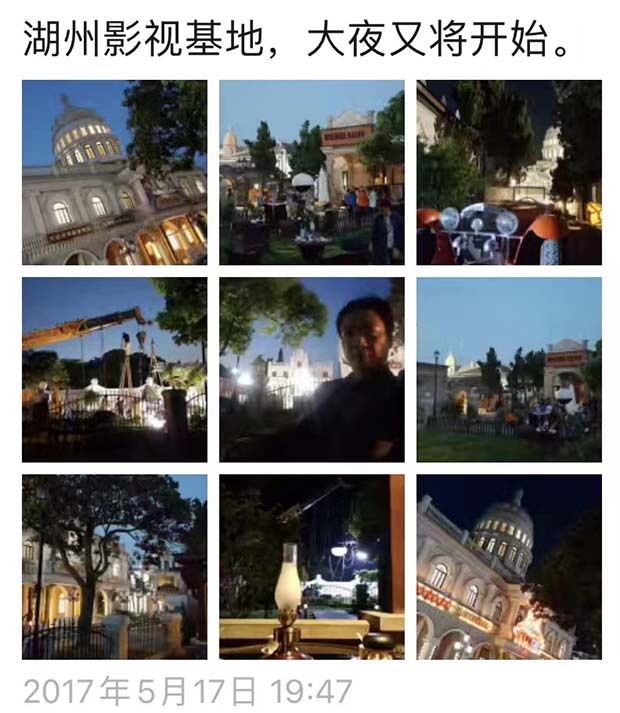Open the photo showing the orange crane
The image size is (620, 713).
[x=114, y=369]
